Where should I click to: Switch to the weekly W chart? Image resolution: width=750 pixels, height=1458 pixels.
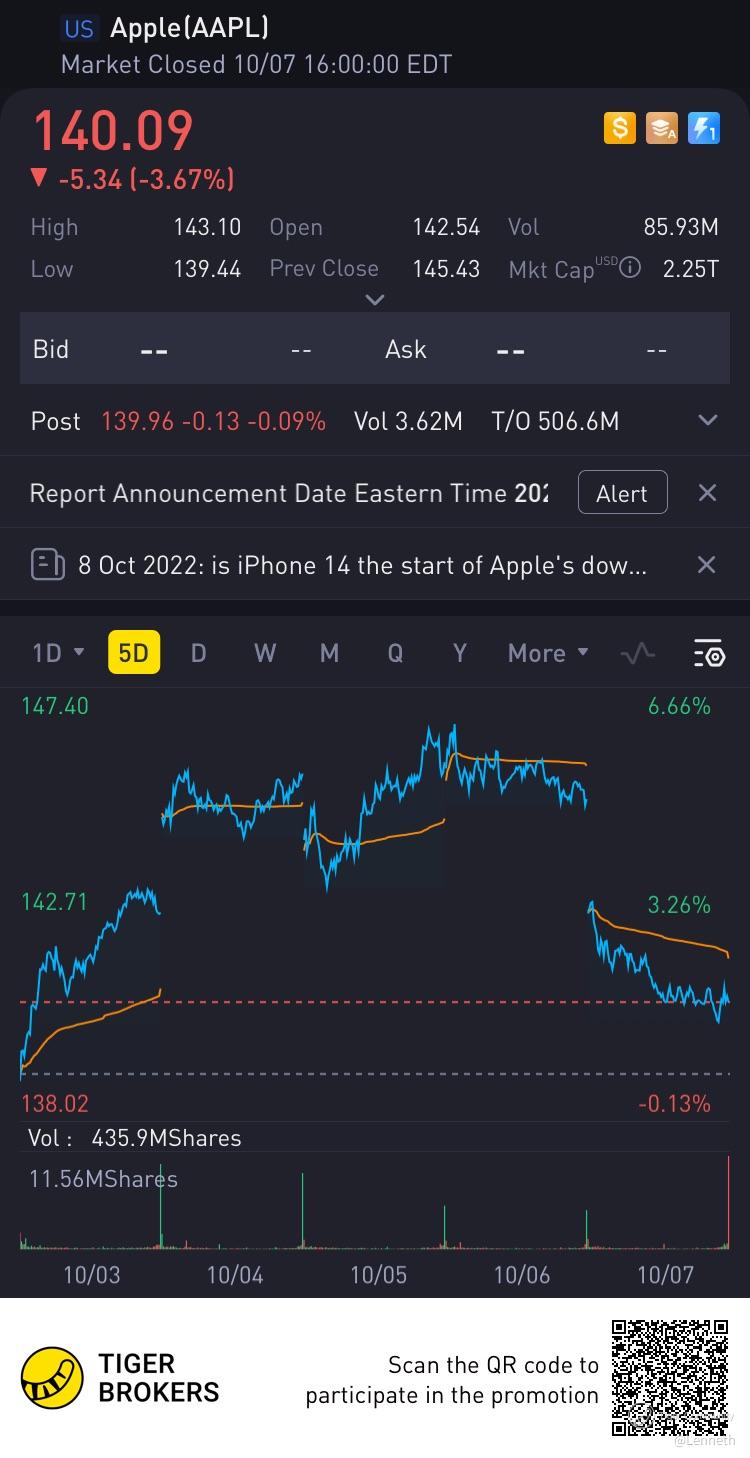coord(265,653)
